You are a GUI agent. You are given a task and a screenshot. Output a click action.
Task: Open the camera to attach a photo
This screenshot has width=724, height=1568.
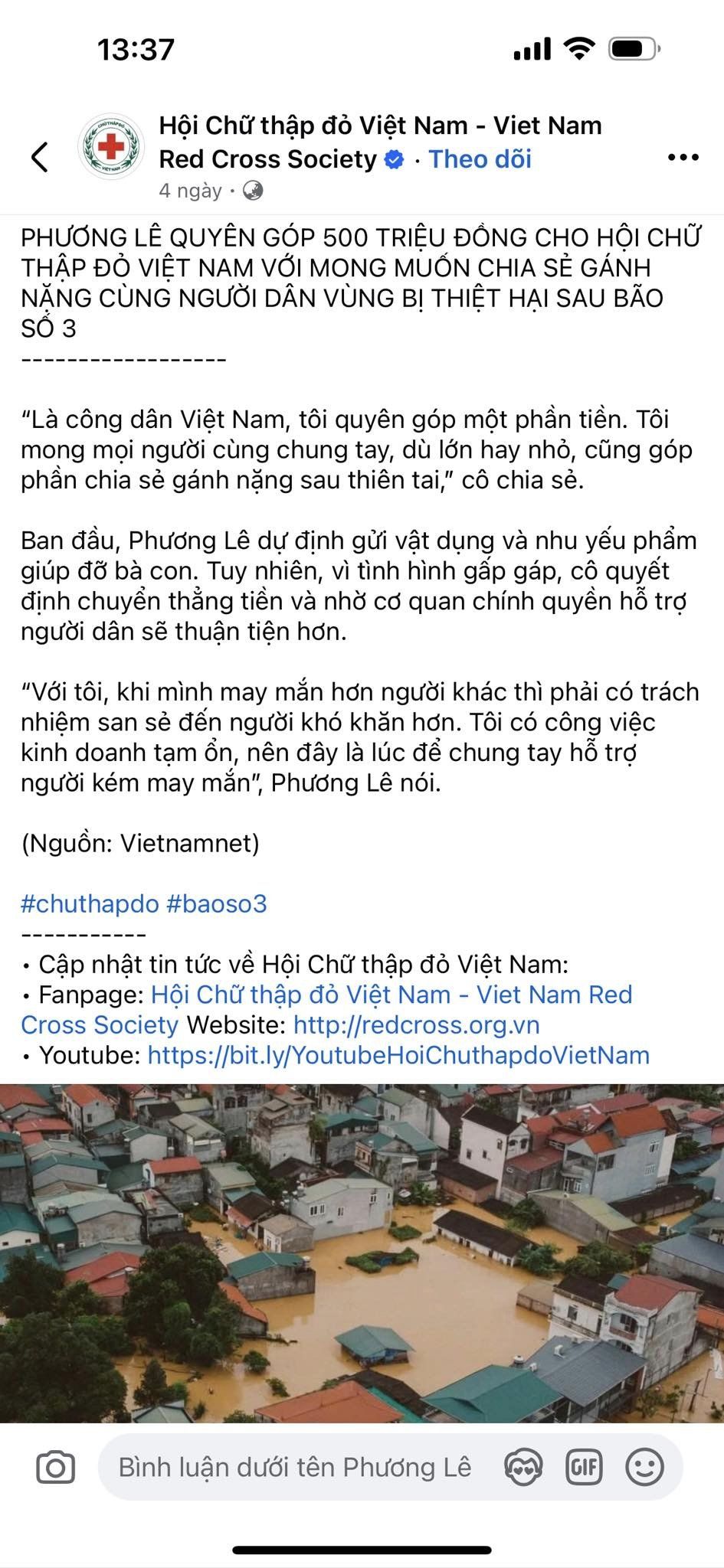[x=56, y=1467]
